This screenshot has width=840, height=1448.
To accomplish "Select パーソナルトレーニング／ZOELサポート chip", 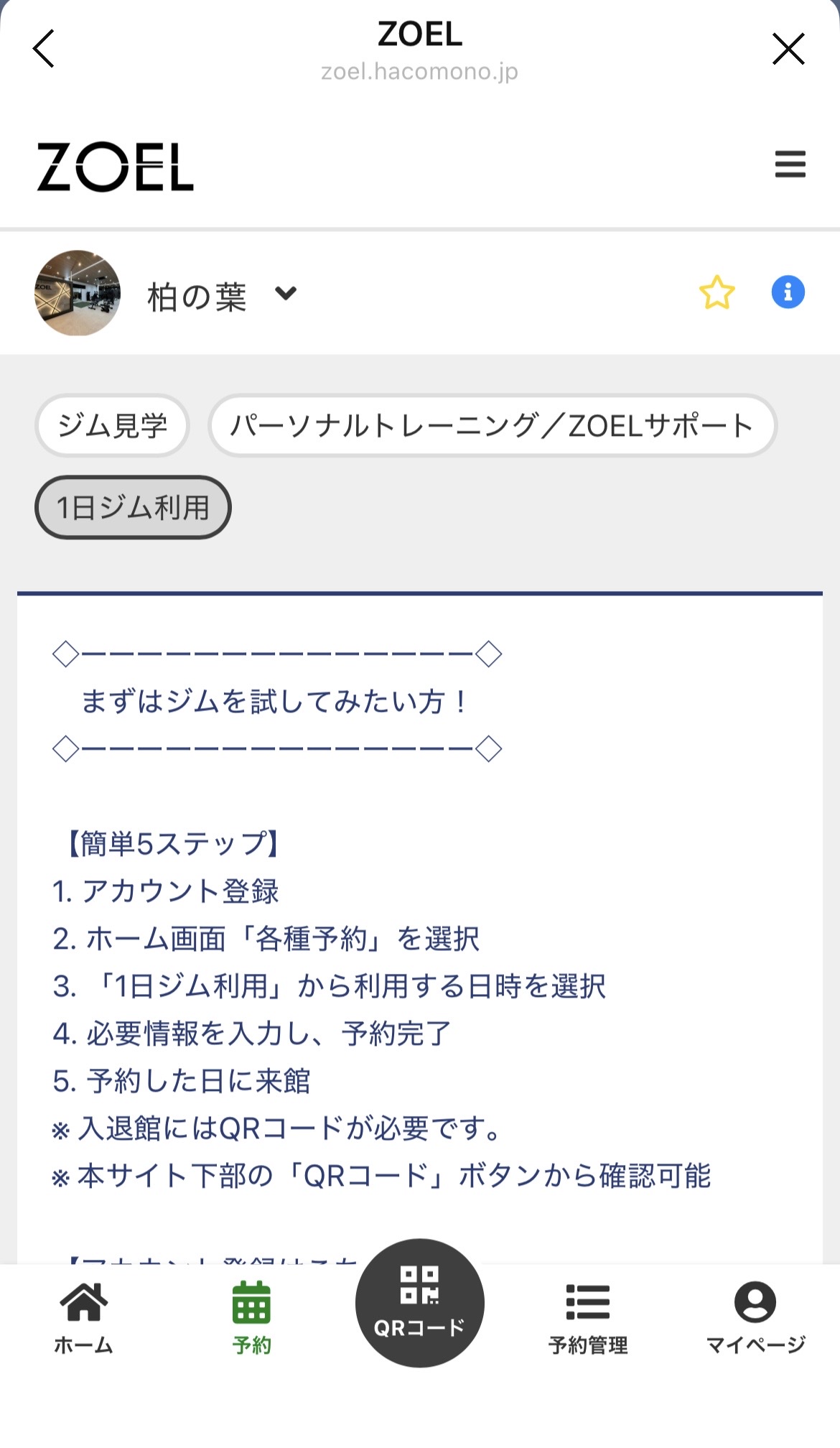I will pyautogui.click(x=493, y=425).
